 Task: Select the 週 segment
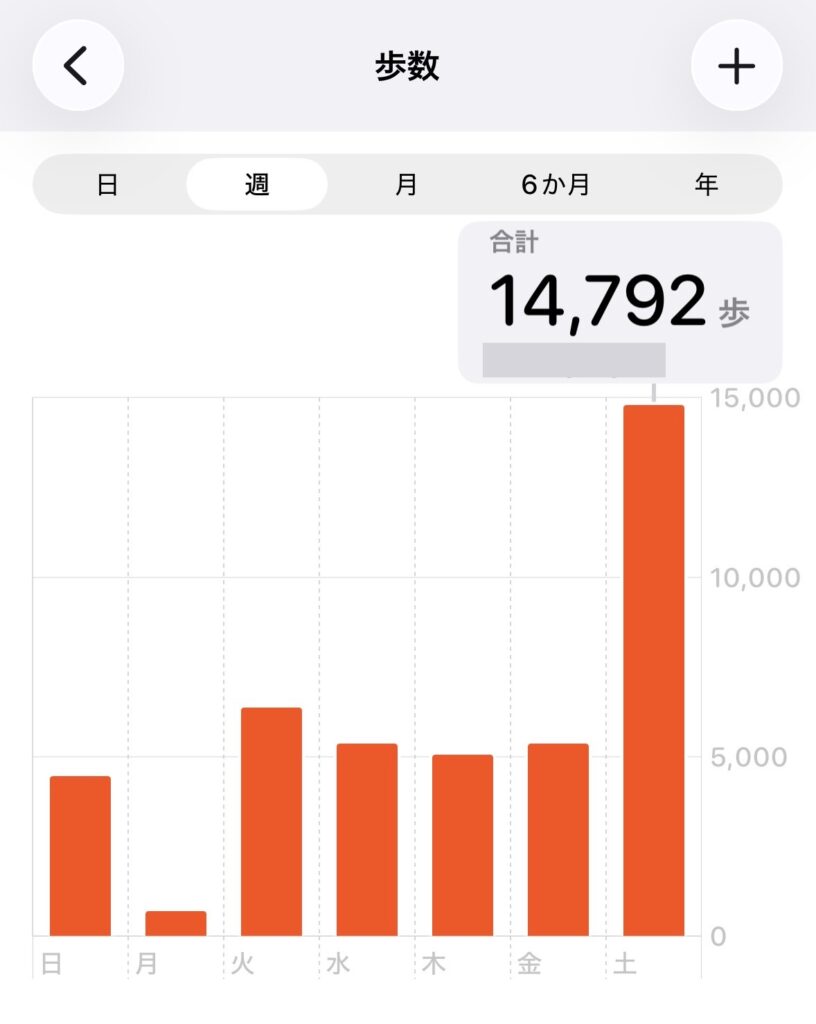click(257, 185)
